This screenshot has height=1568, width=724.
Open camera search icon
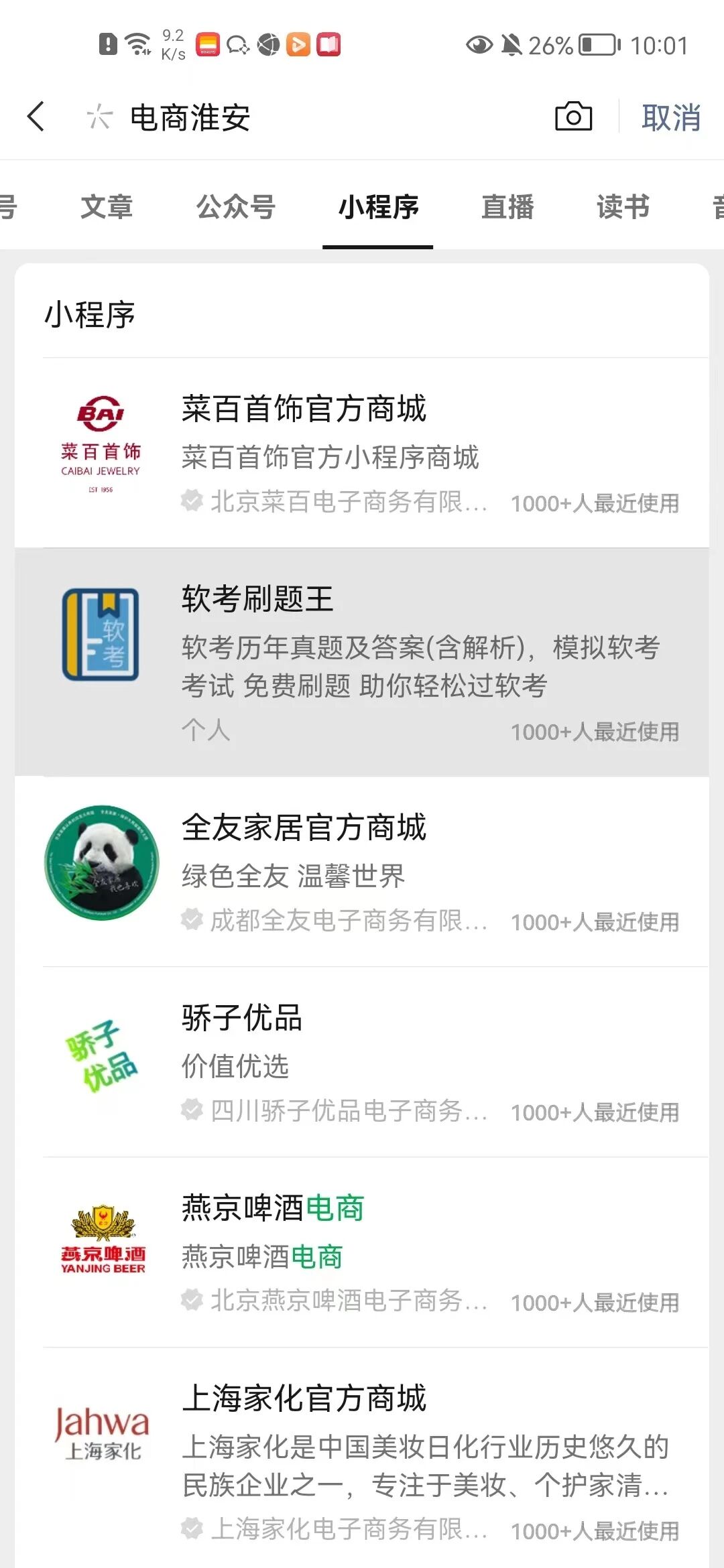[x=573, y=117]
